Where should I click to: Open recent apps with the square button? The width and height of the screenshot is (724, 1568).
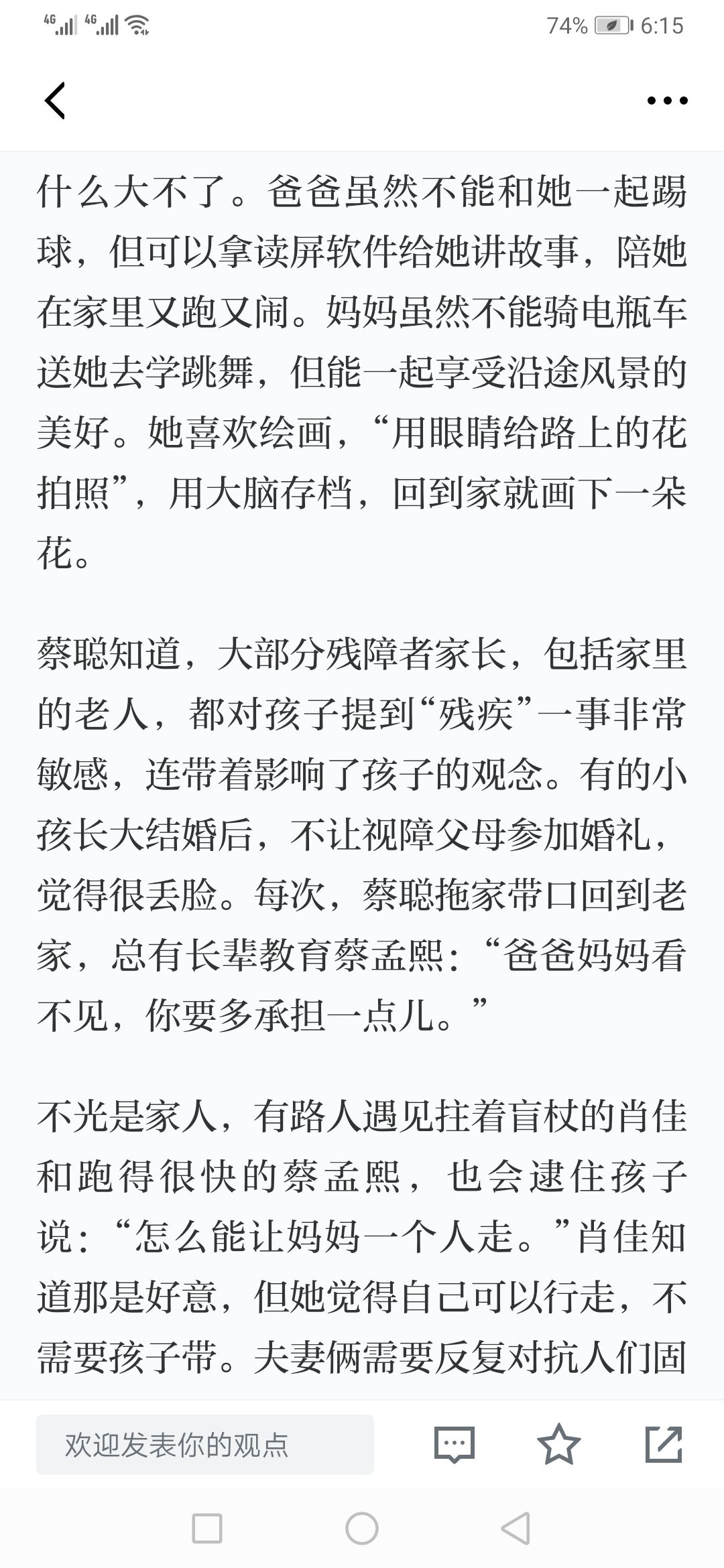(x=207, y=1528)
